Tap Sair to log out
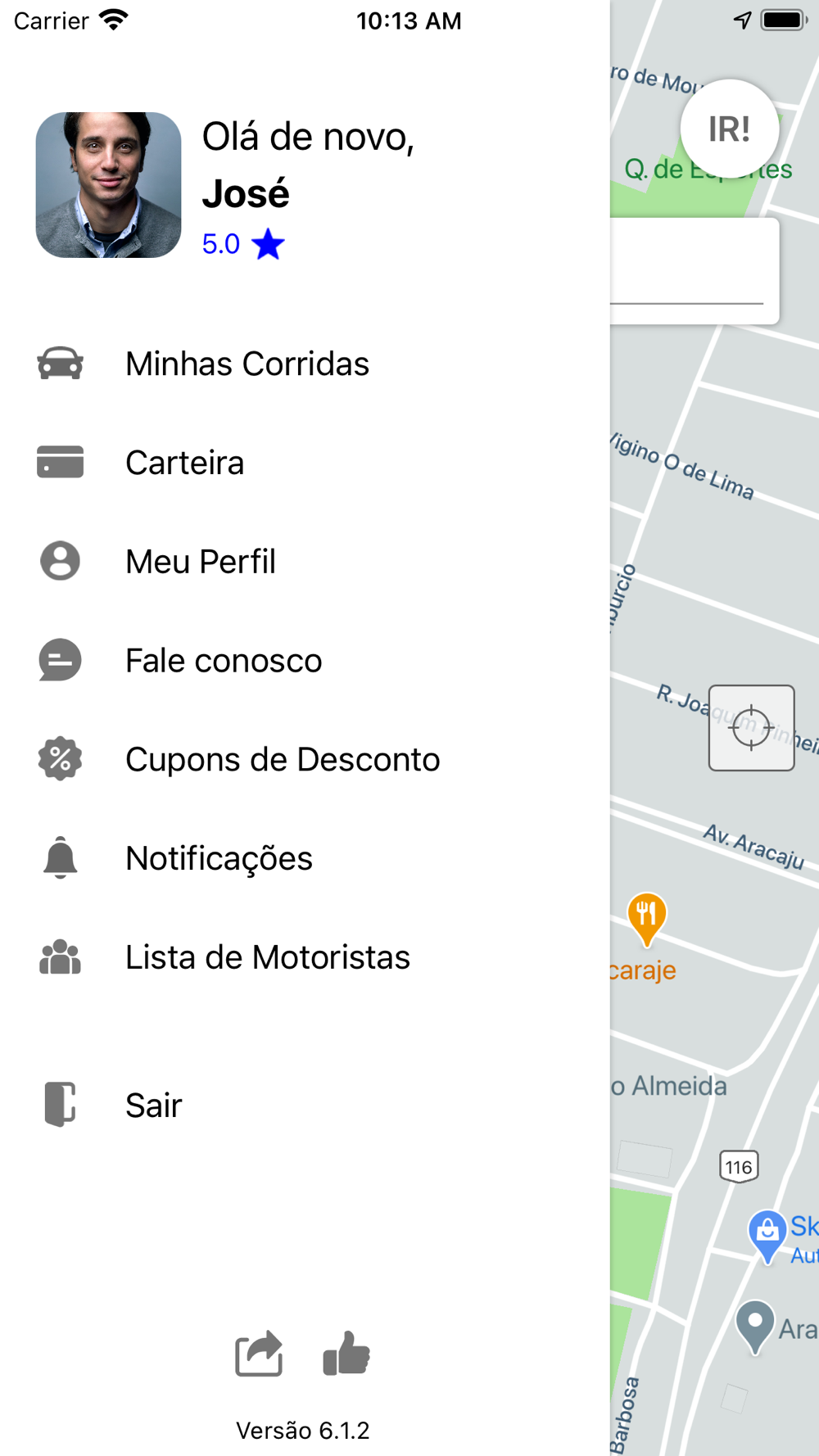Viewport: 819px width, 1456px height. [153, 1106]
